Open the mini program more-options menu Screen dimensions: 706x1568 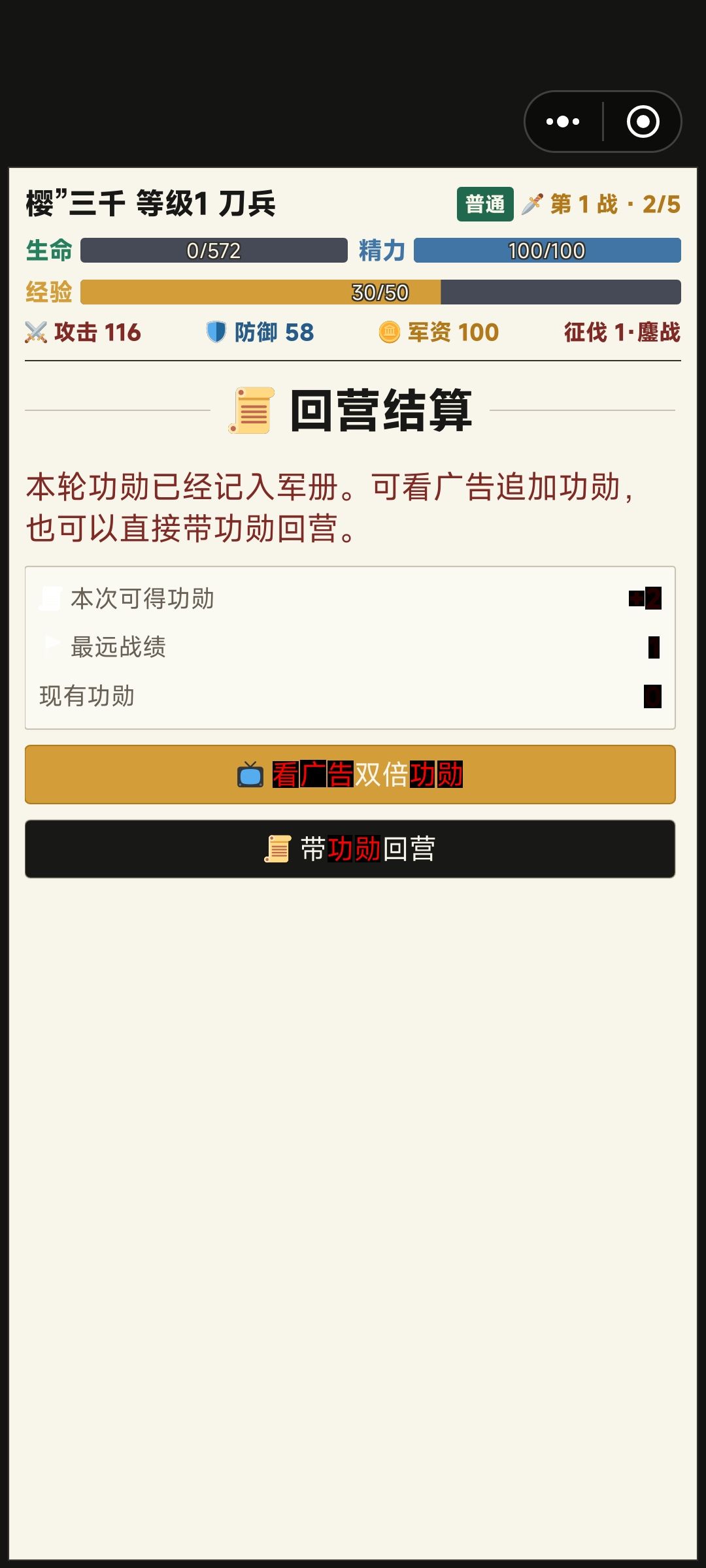click(x=563, y=122)
